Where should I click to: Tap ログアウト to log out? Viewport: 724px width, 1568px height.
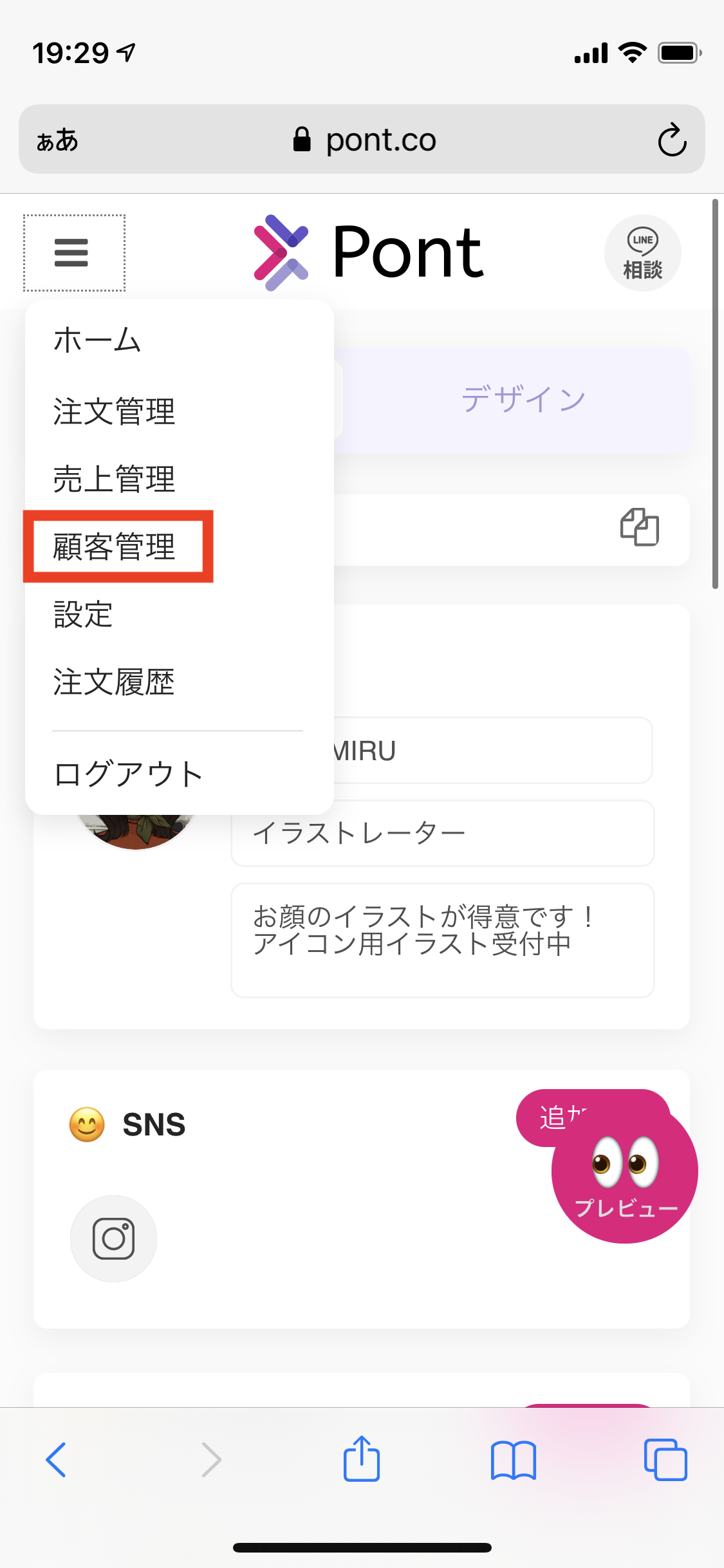[128, 774]
